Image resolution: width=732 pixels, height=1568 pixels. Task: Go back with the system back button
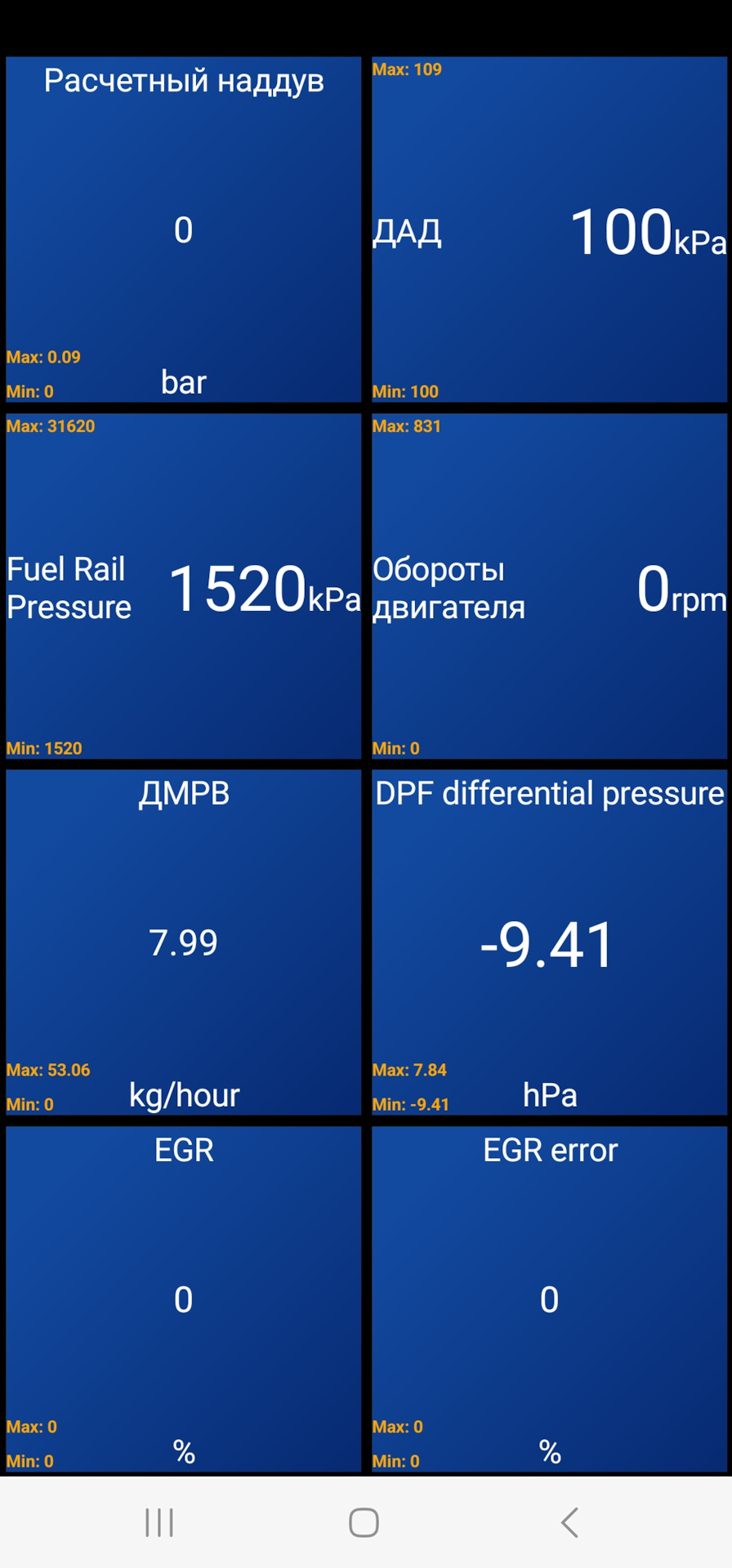(569, 1522)
